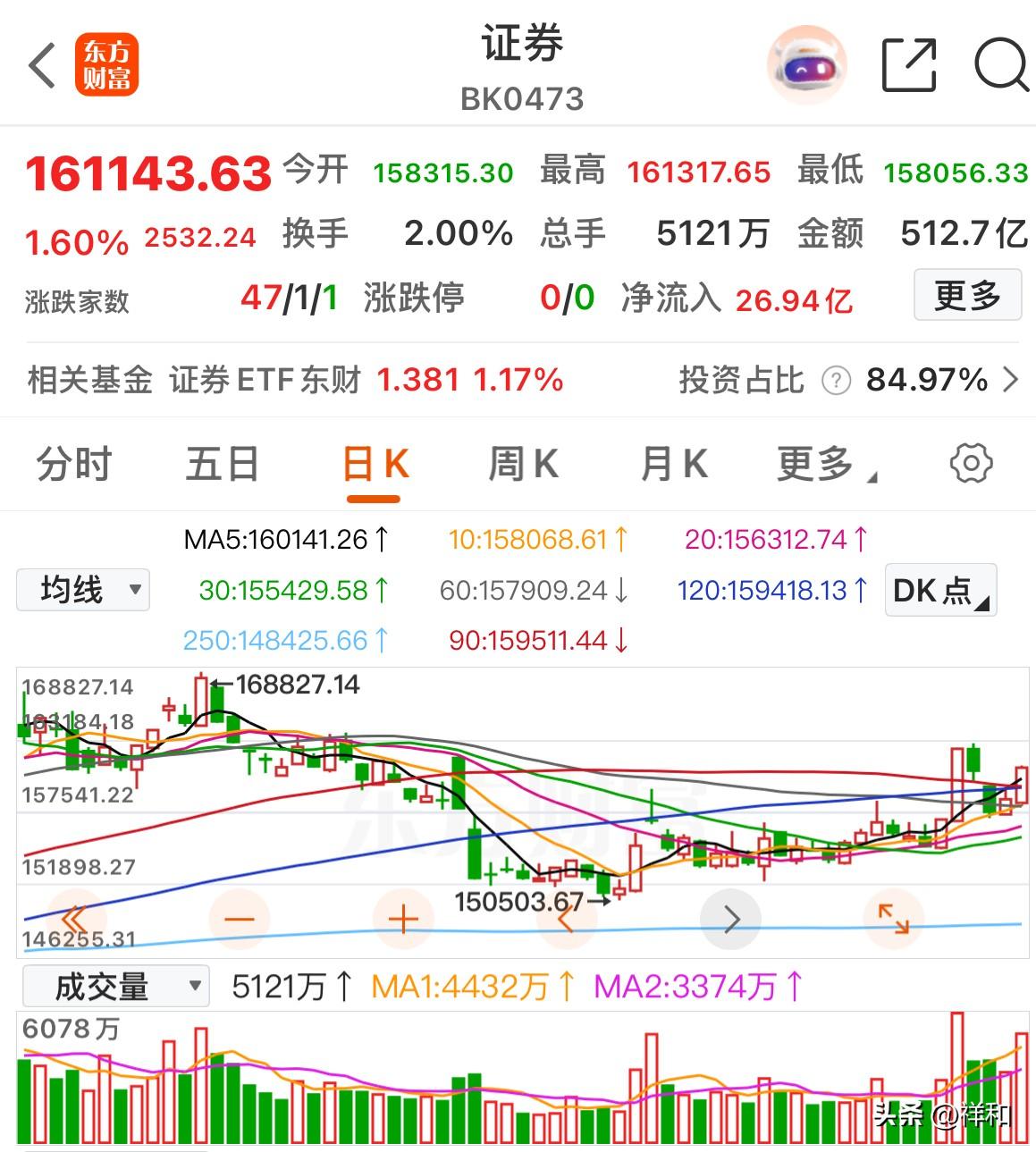Open search with the magnifier icon
The height and width of the screenshot is (1152, 1036).
[x=1001, y=66]
